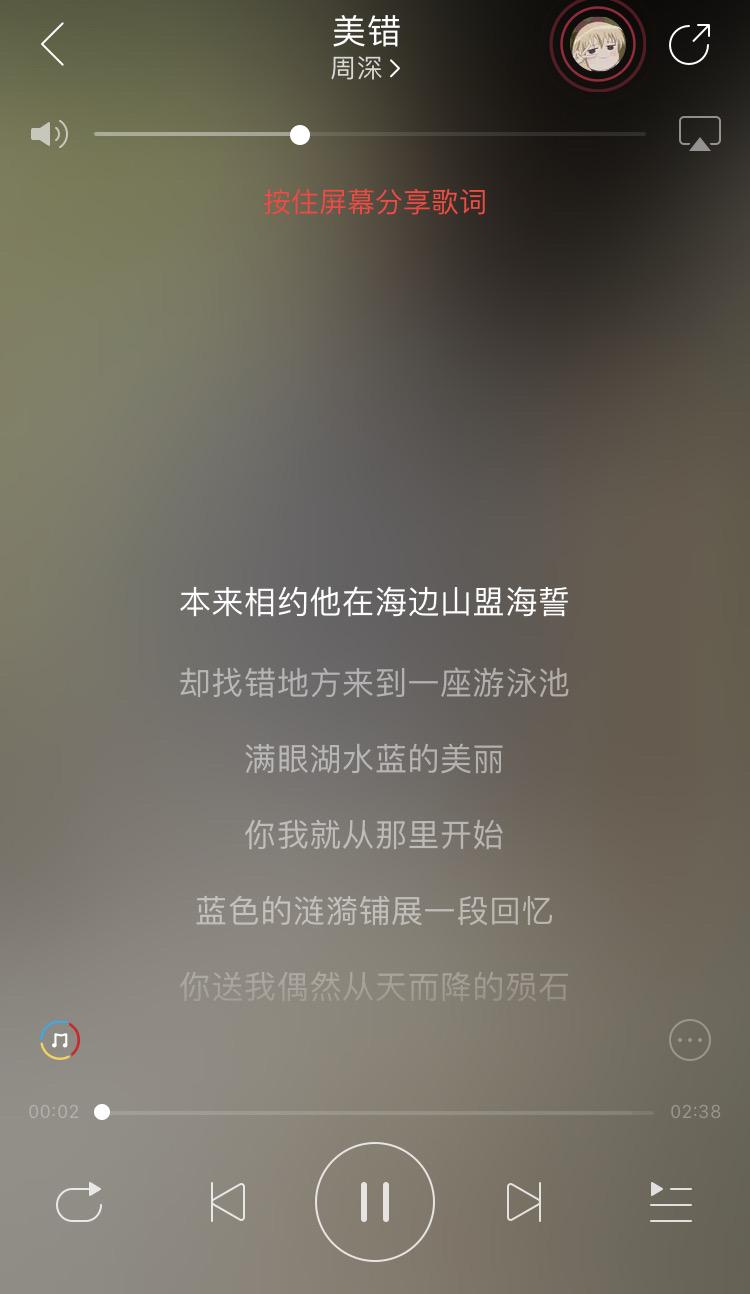This screenshot has height=1294, width=750.
Task: Tap the volume slider bar
Action: (370, 133)
